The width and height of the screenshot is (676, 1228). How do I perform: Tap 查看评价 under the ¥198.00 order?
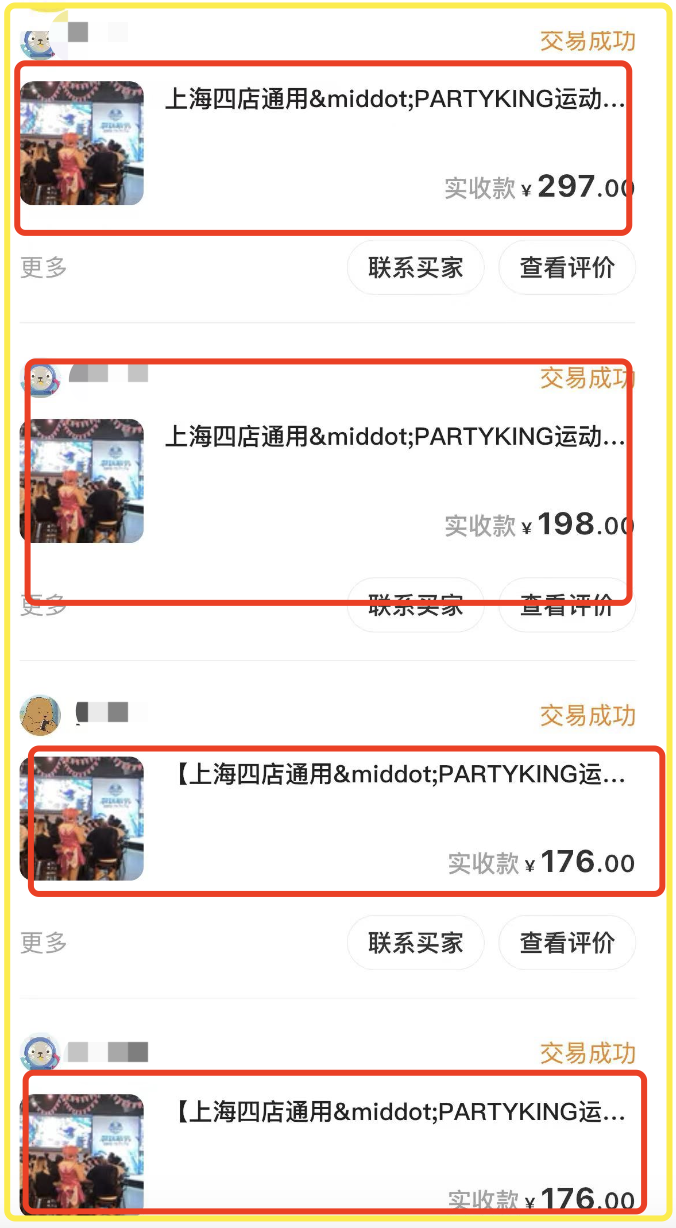[567, 605]
